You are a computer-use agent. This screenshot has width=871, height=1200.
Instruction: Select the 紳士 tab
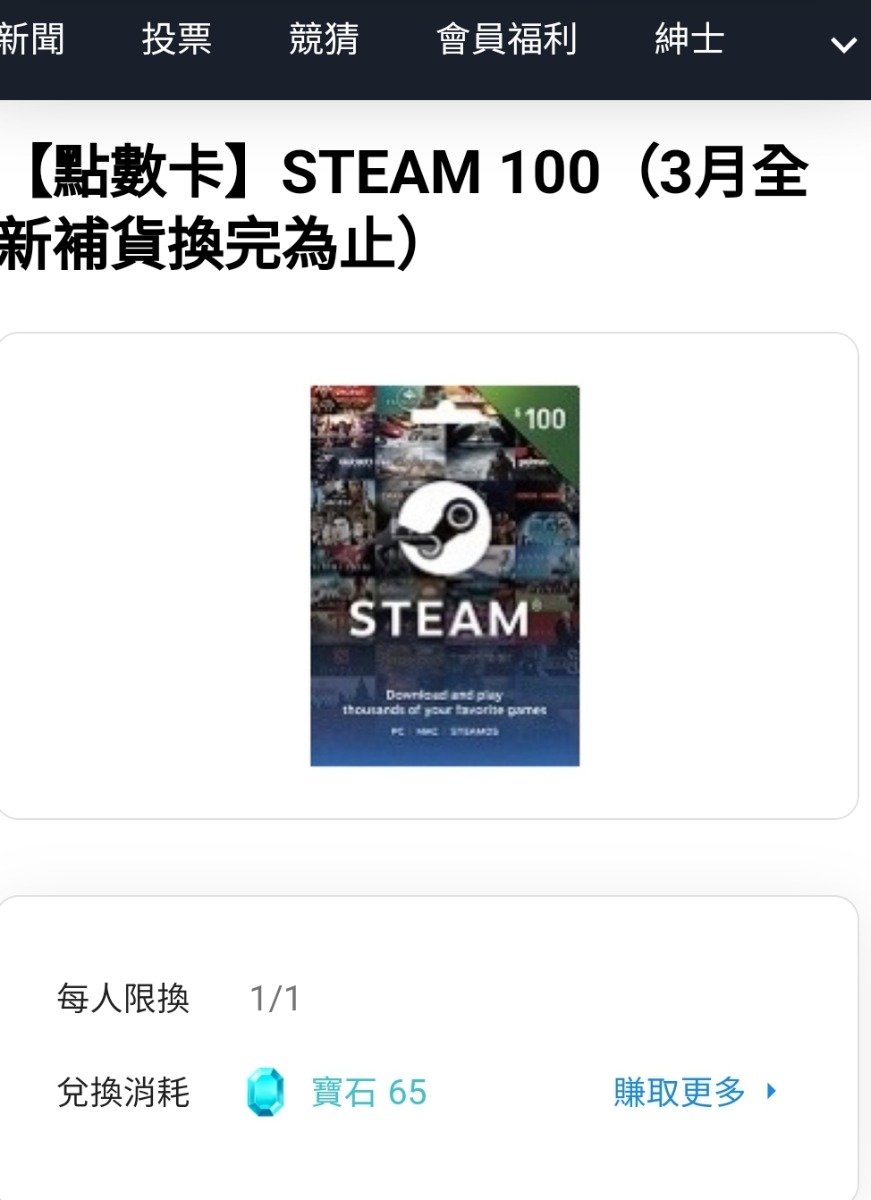689,40
